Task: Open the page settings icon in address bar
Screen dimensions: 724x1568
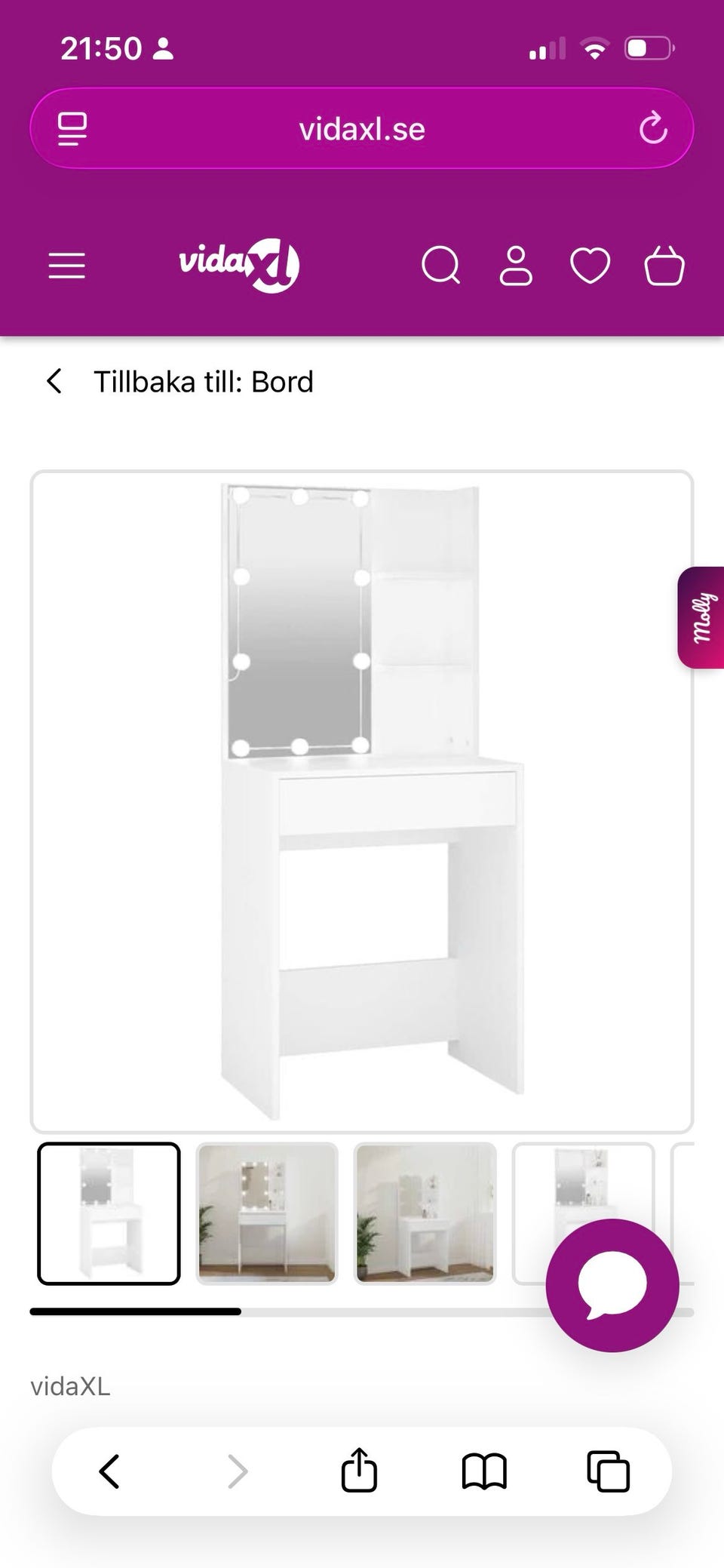Action: click(72, 129)
